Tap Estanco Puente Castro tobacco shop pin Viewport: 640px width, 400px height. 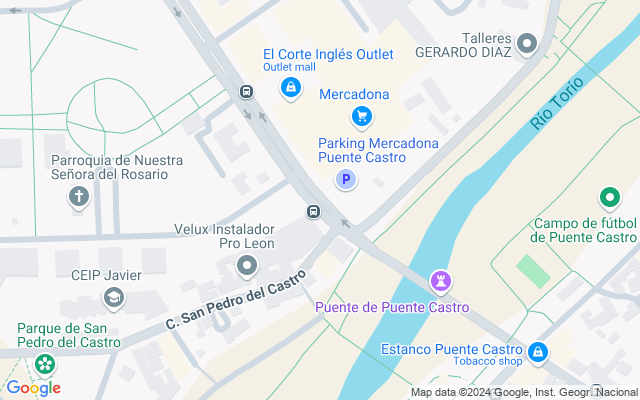tap(538, 352)
